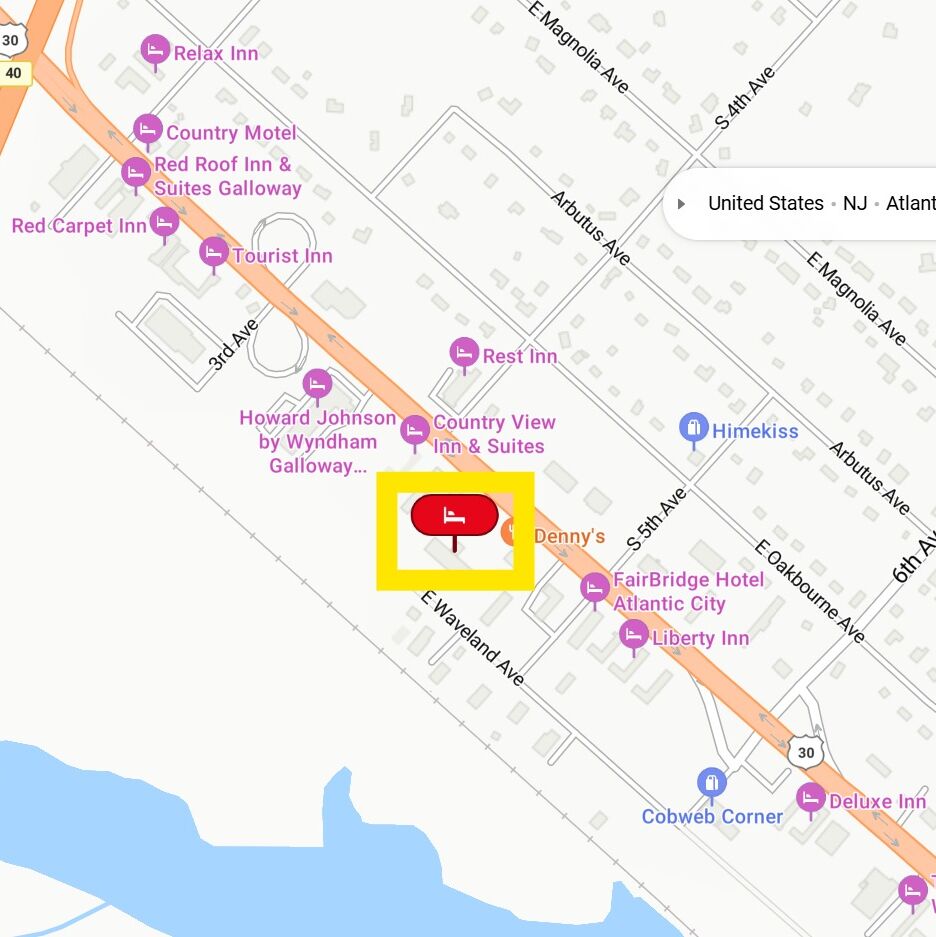This screenshot has height=937, width=936.
Task: Open the Rest Inn map marker
Action: point(464,353)
